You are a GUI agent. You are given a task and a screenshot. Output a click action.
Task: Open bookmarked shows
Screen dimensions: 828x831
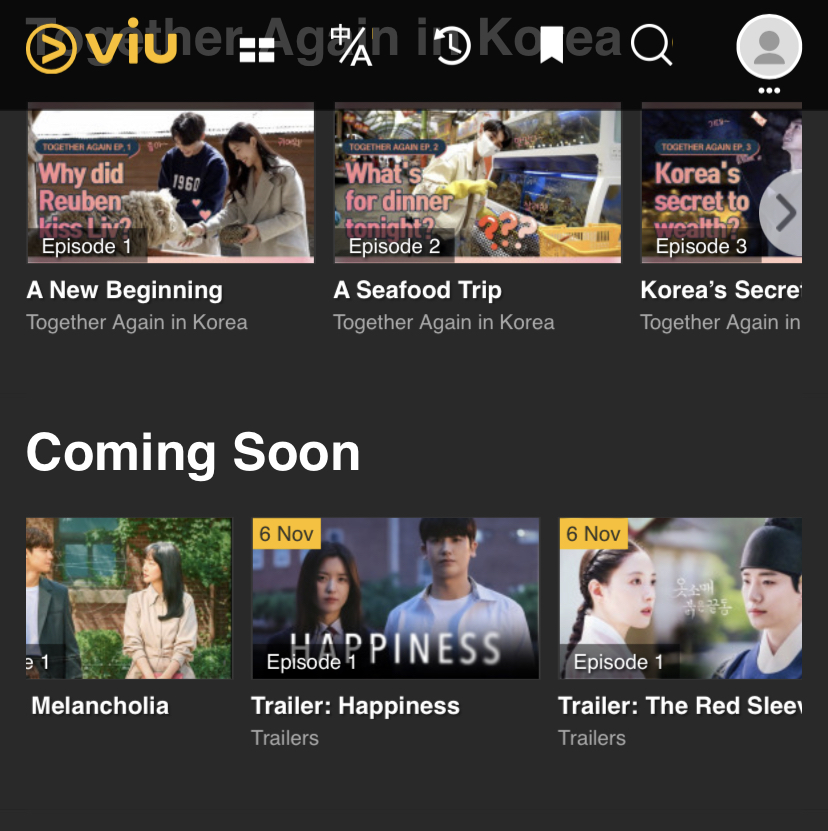tap(551, 46)
